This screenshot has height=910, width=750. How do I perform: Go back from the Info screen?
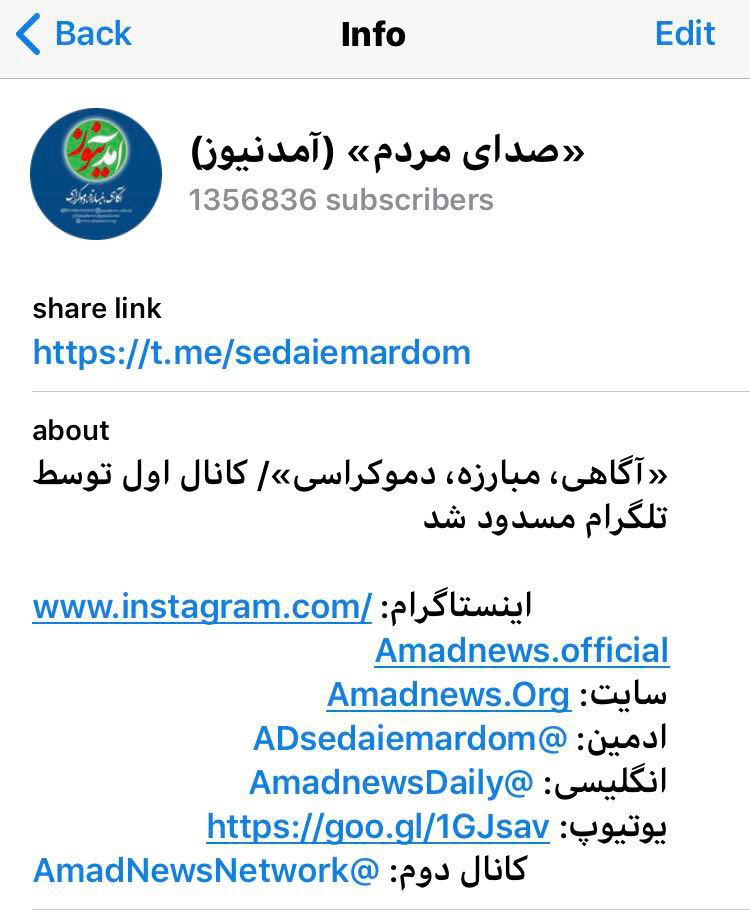click(74, 34)
